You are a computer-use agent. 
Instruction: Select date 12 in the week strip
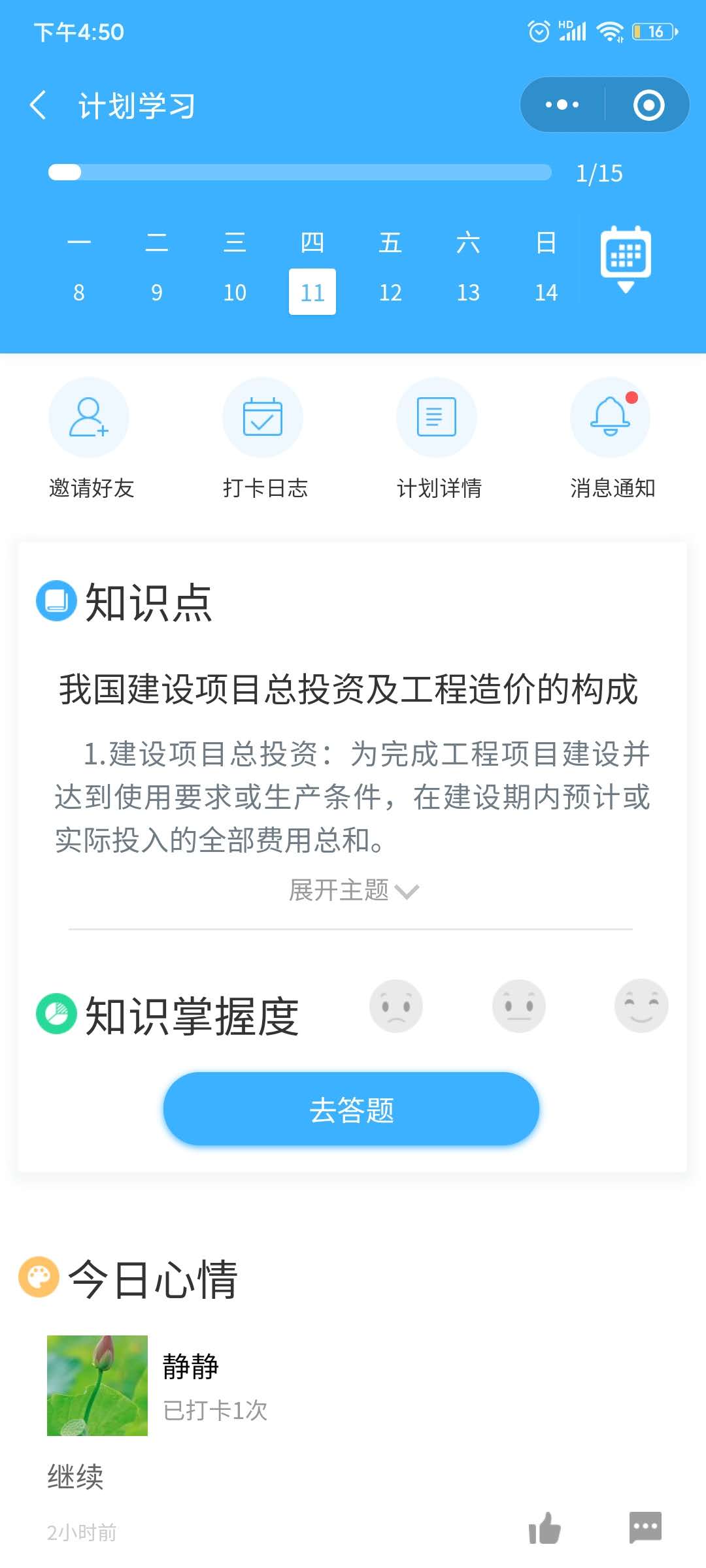point(390,292)
